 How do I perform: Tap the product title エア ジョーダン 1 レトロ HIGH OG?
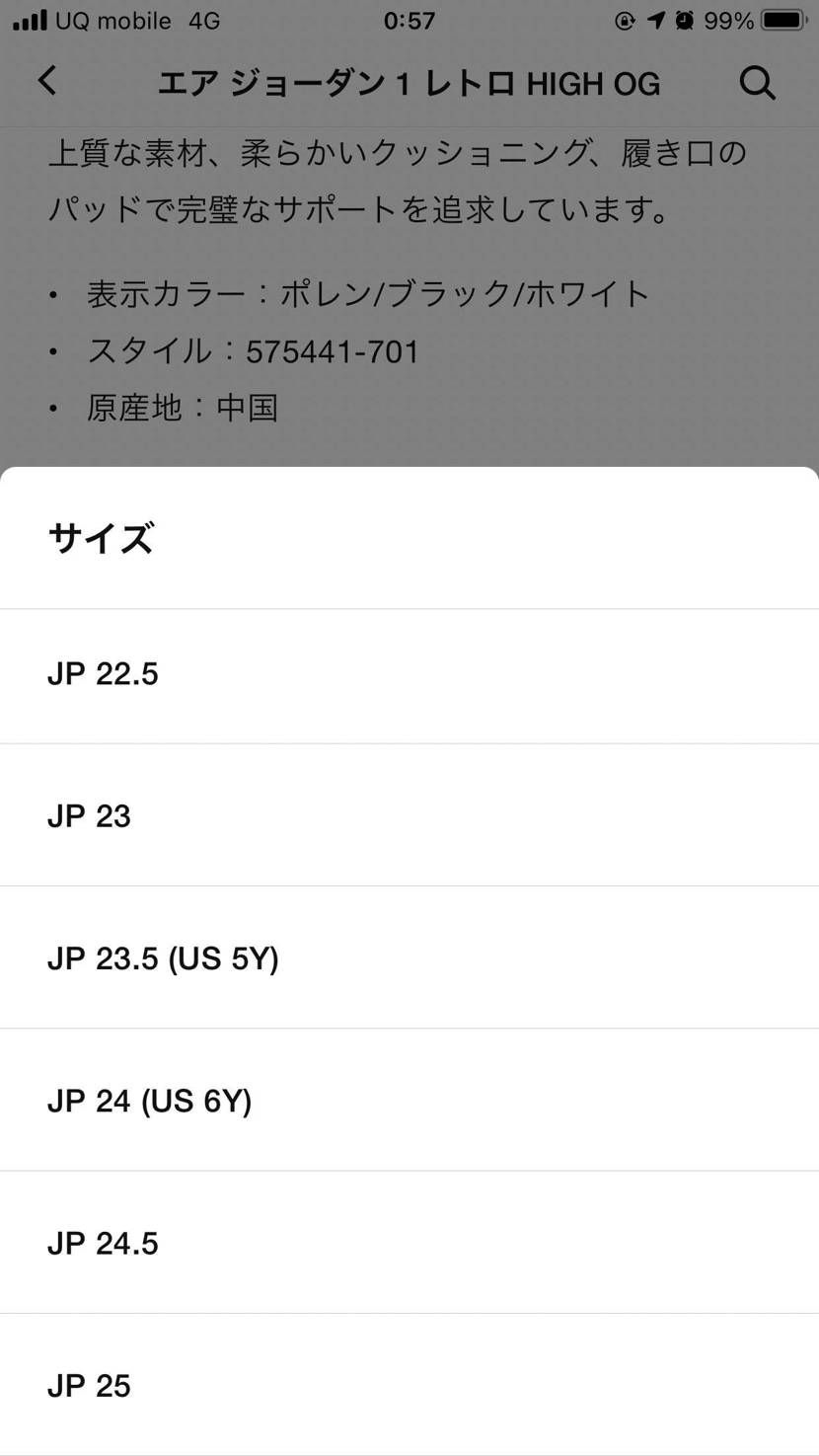click(409, 84)
